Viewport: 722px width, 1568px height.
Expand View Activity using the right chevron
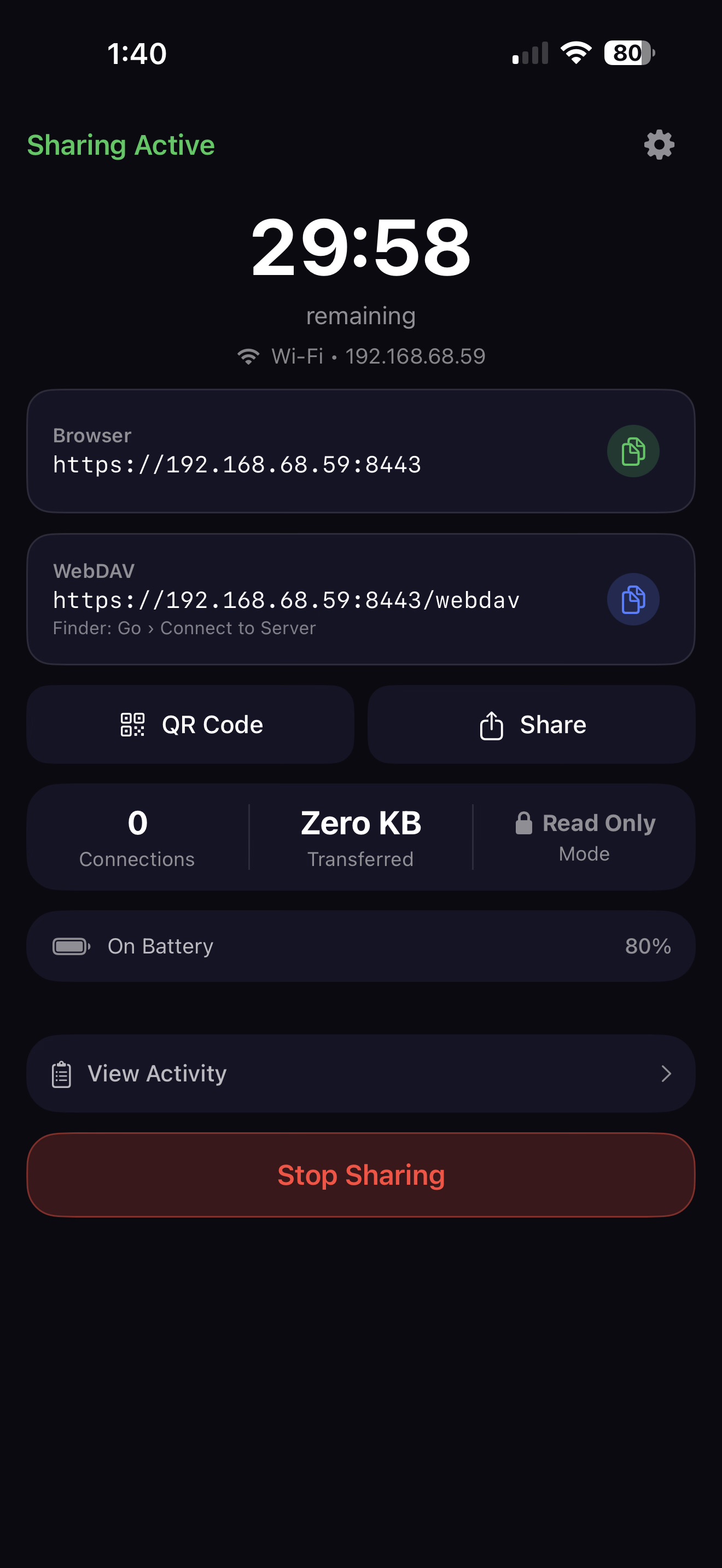(667, 1073)
